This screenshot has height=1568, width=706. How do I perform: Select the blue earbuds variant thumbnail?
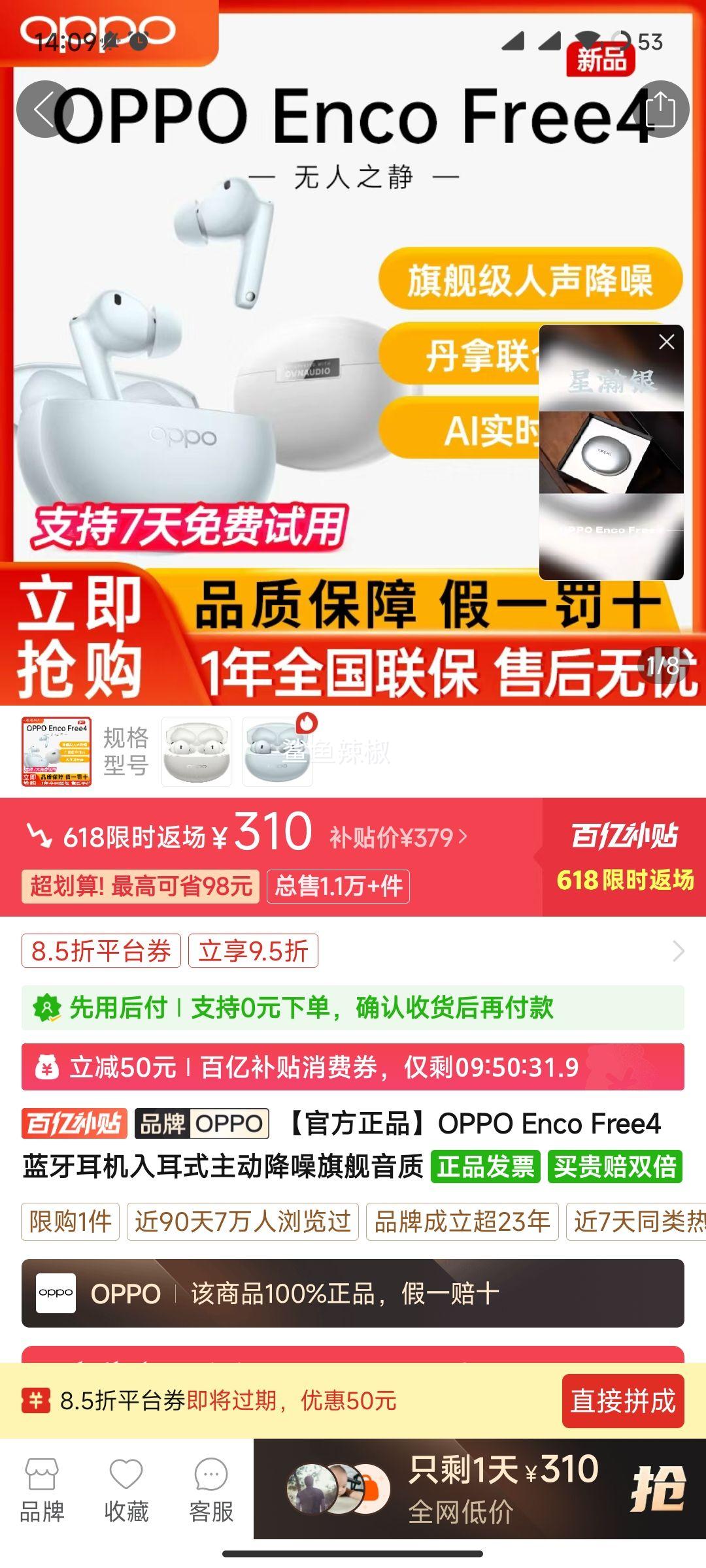coord(277,751)
